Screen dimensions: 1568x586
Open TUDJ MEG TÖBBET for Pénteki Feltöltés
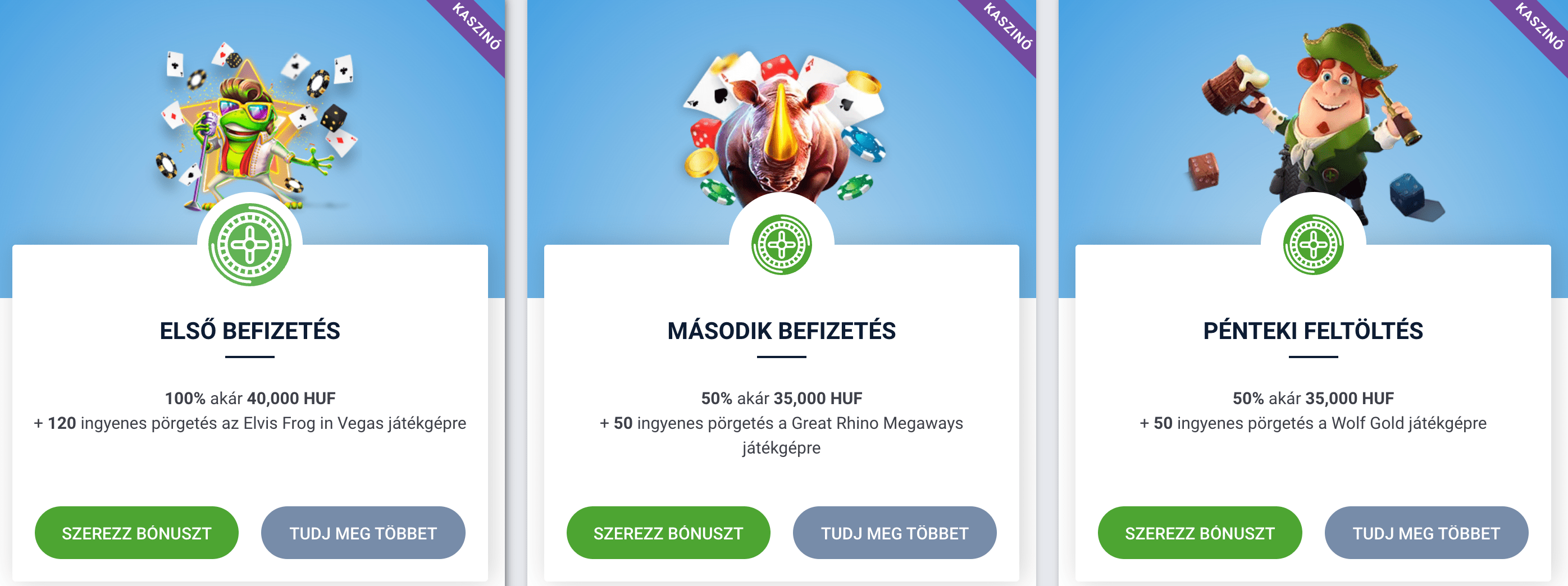pos(1425,533)
